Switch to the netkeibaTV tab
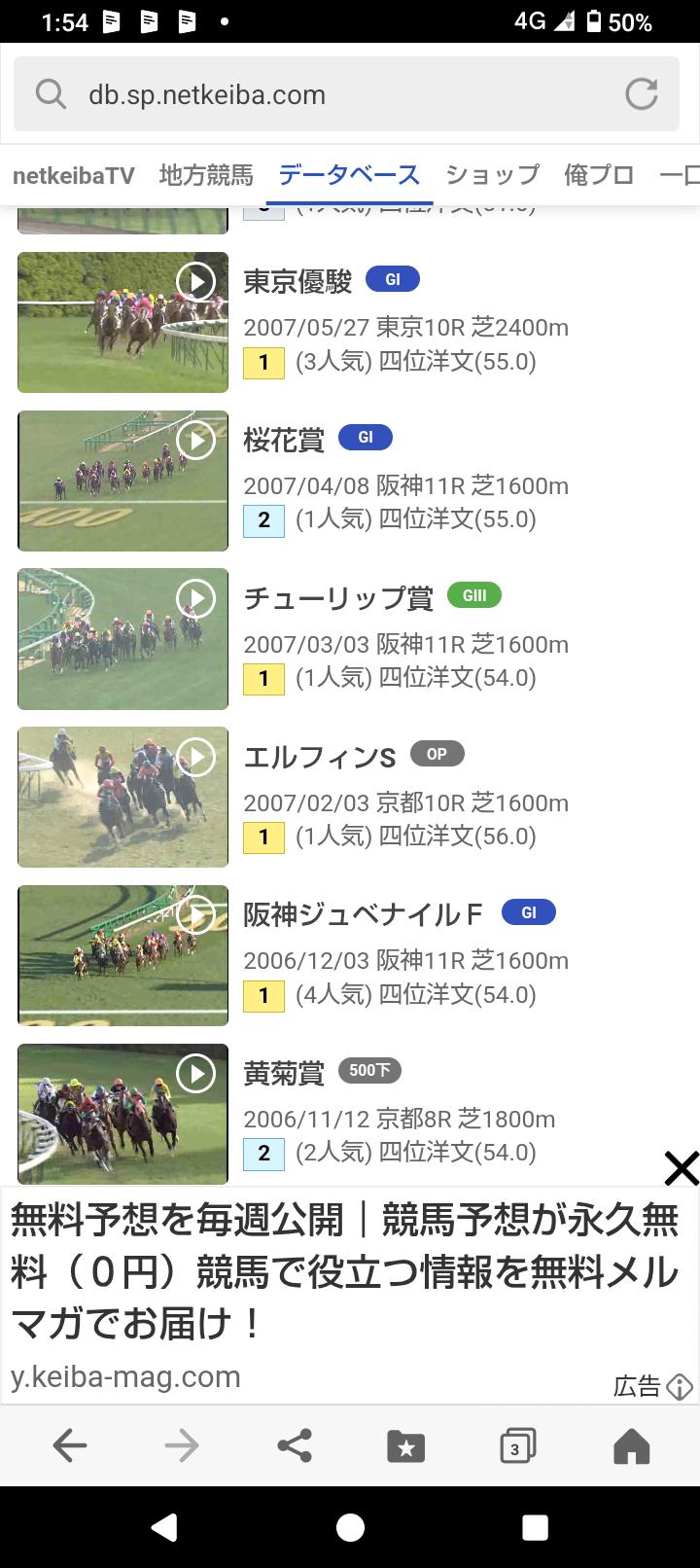 (73, 175)
